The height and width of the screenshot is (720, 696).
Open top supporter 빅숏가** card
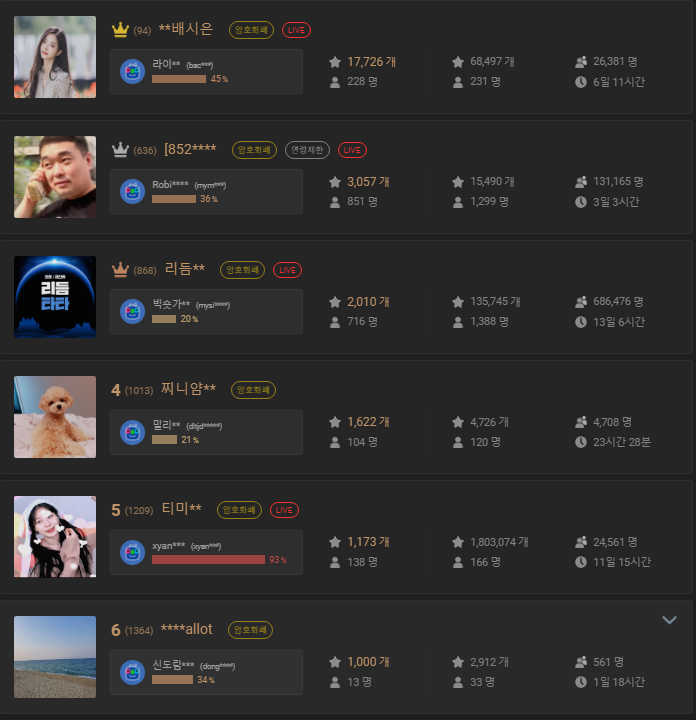[206, 311]
